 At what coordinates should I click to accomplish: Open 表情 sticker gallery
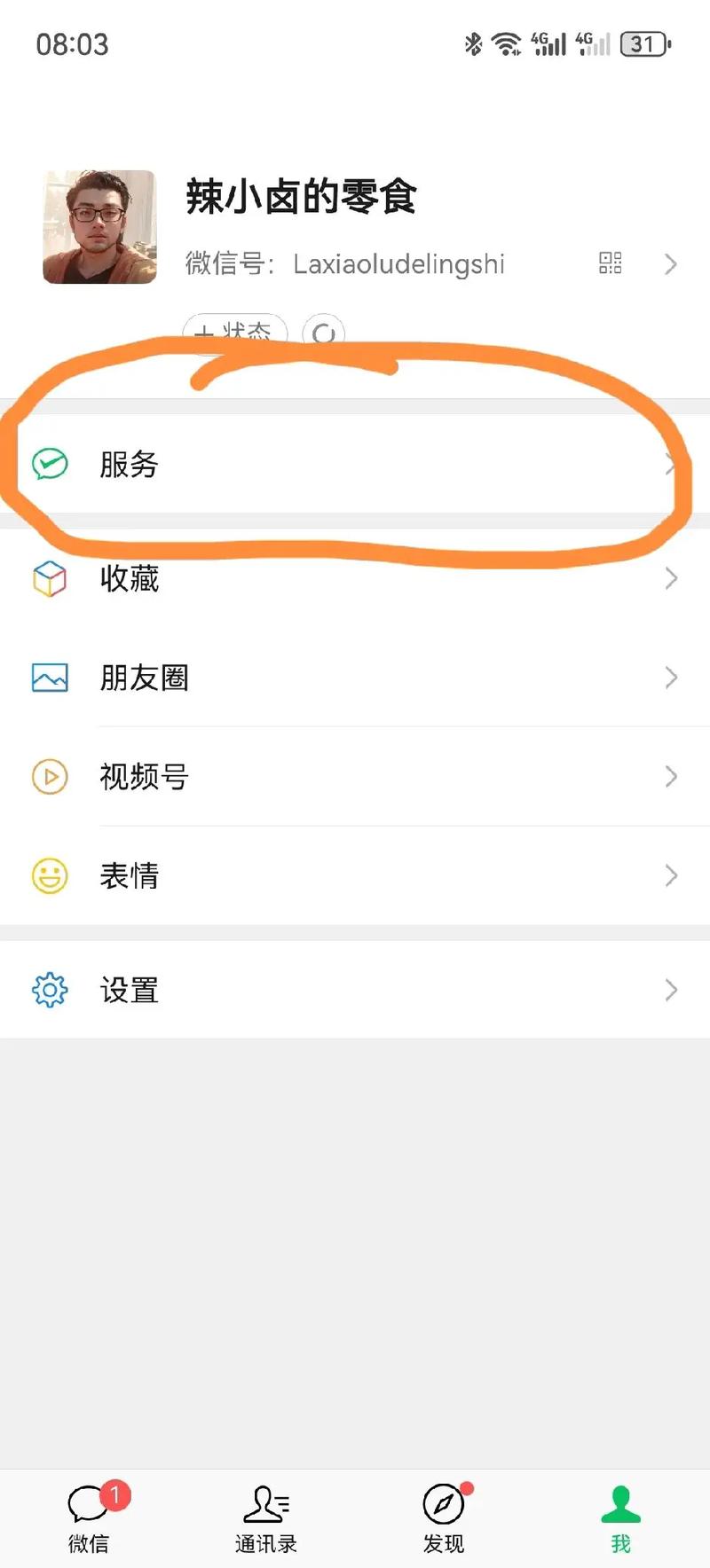(x=355, y=876)
